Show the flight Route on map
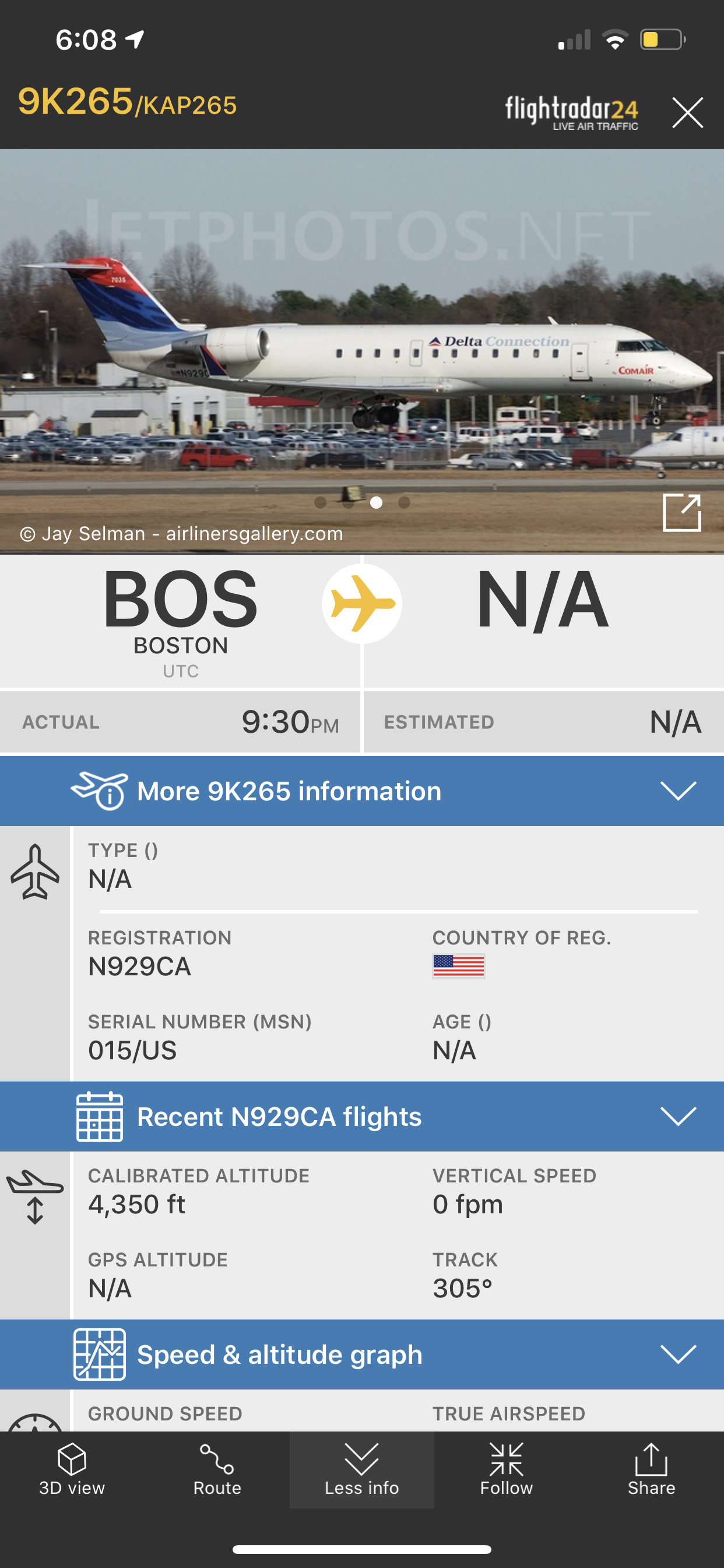724x1568 pixels. (217, 1469)
